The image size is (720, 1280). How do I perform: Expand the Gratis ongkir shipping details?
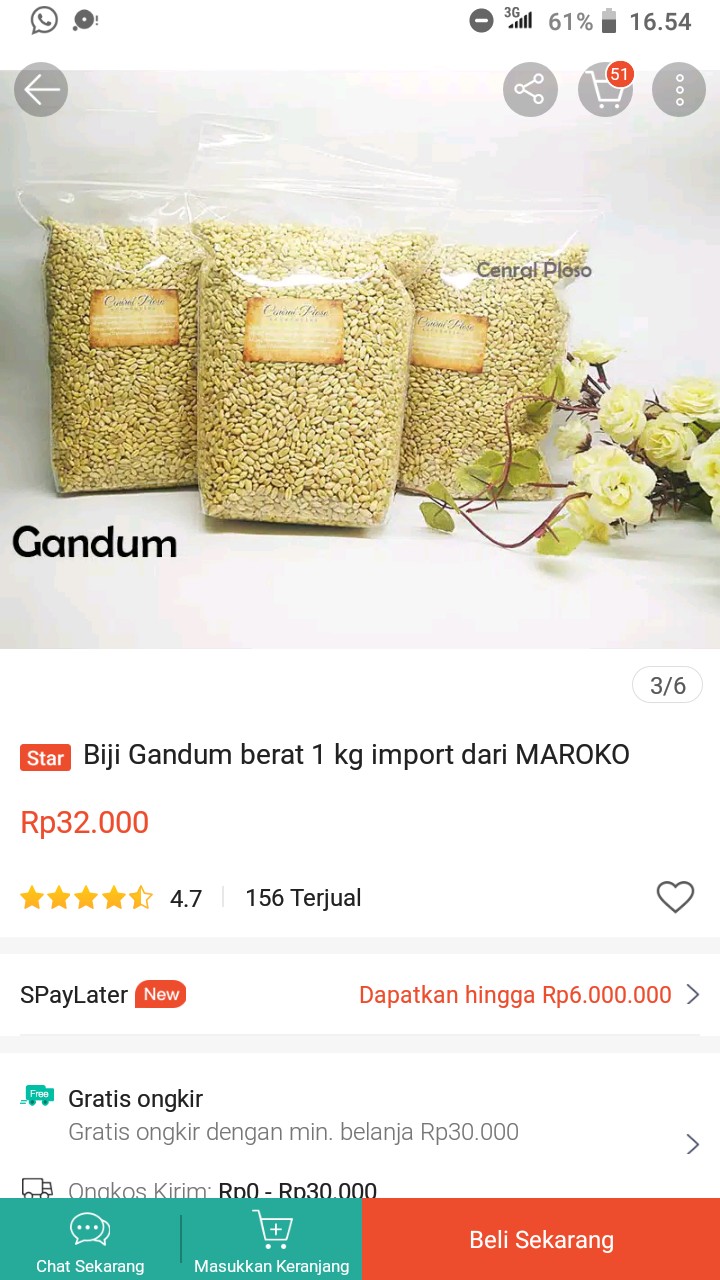tap(692, 1144)
